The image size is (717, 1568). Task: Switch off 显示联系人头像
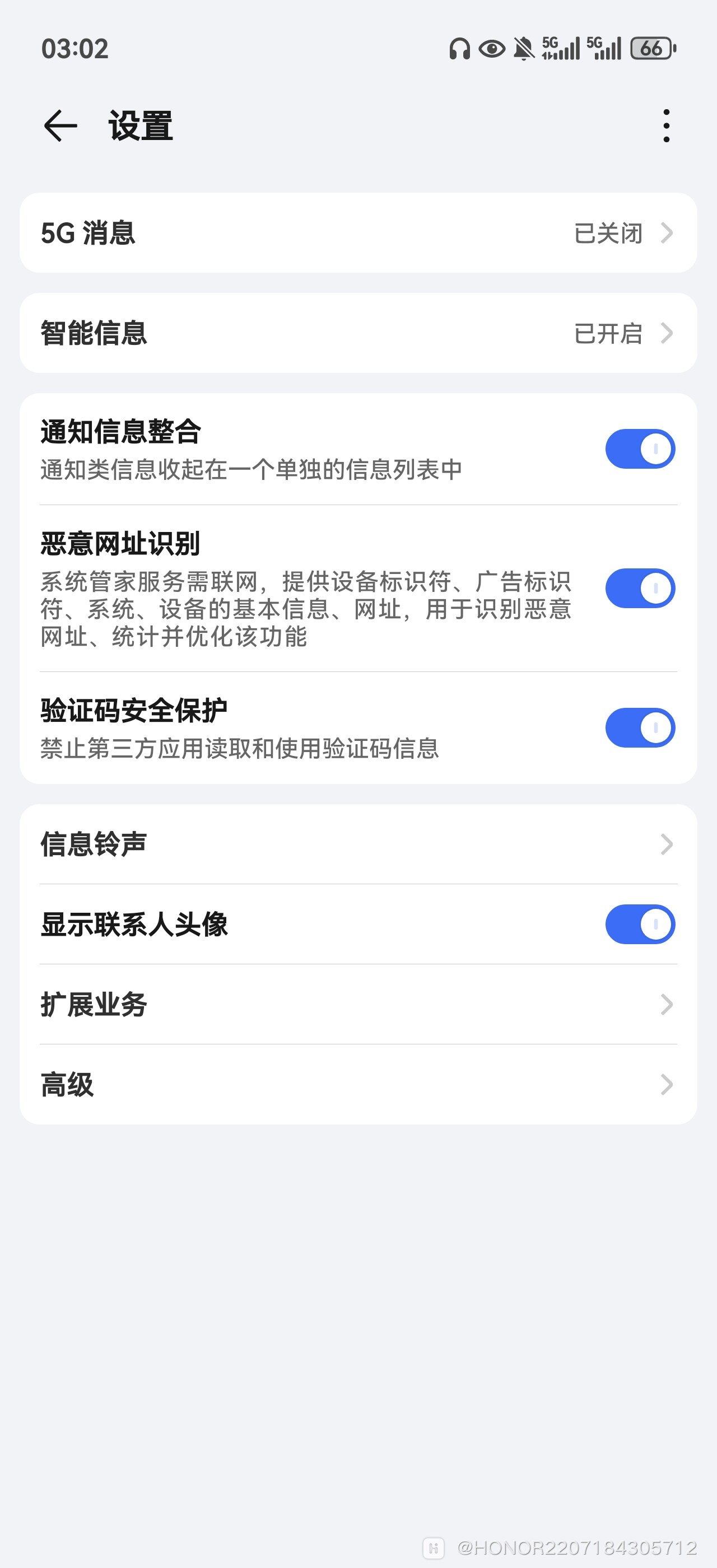click(639, 924)
